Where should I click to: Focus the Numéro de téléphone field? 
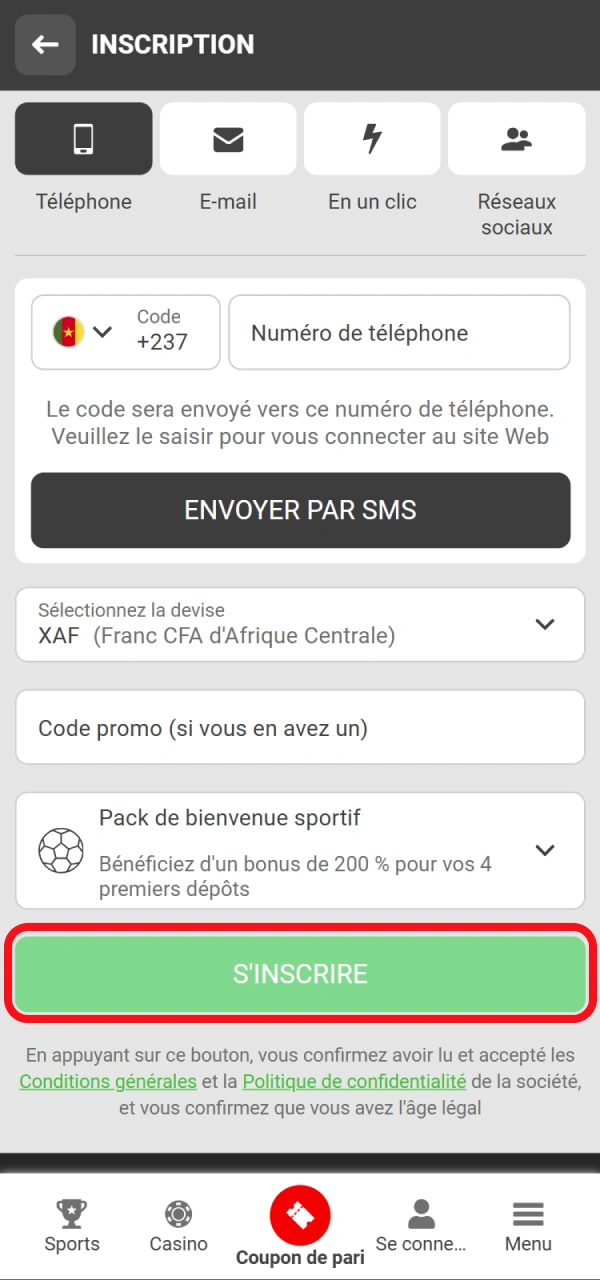click(399, 333)
